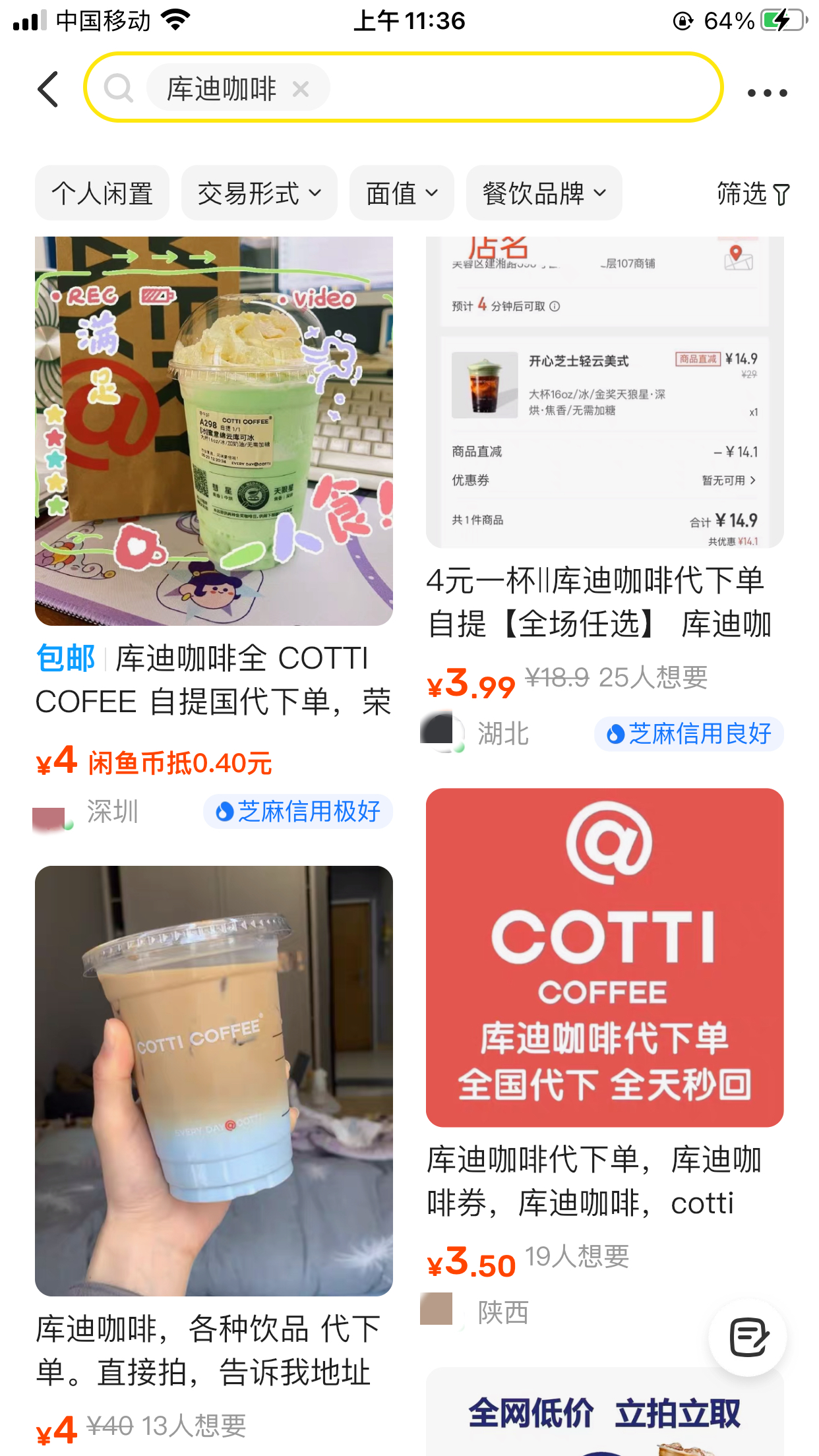Expand the 交易形式 dropdown
This screenshot has width=819, height=1456.
tap(259, 193)
